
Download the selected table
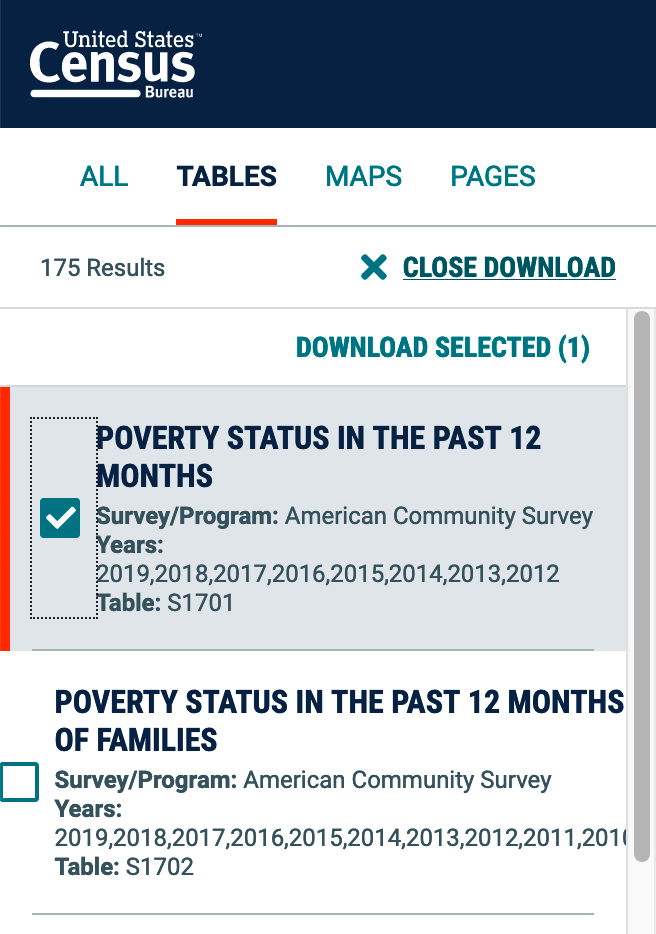[442, 348]
